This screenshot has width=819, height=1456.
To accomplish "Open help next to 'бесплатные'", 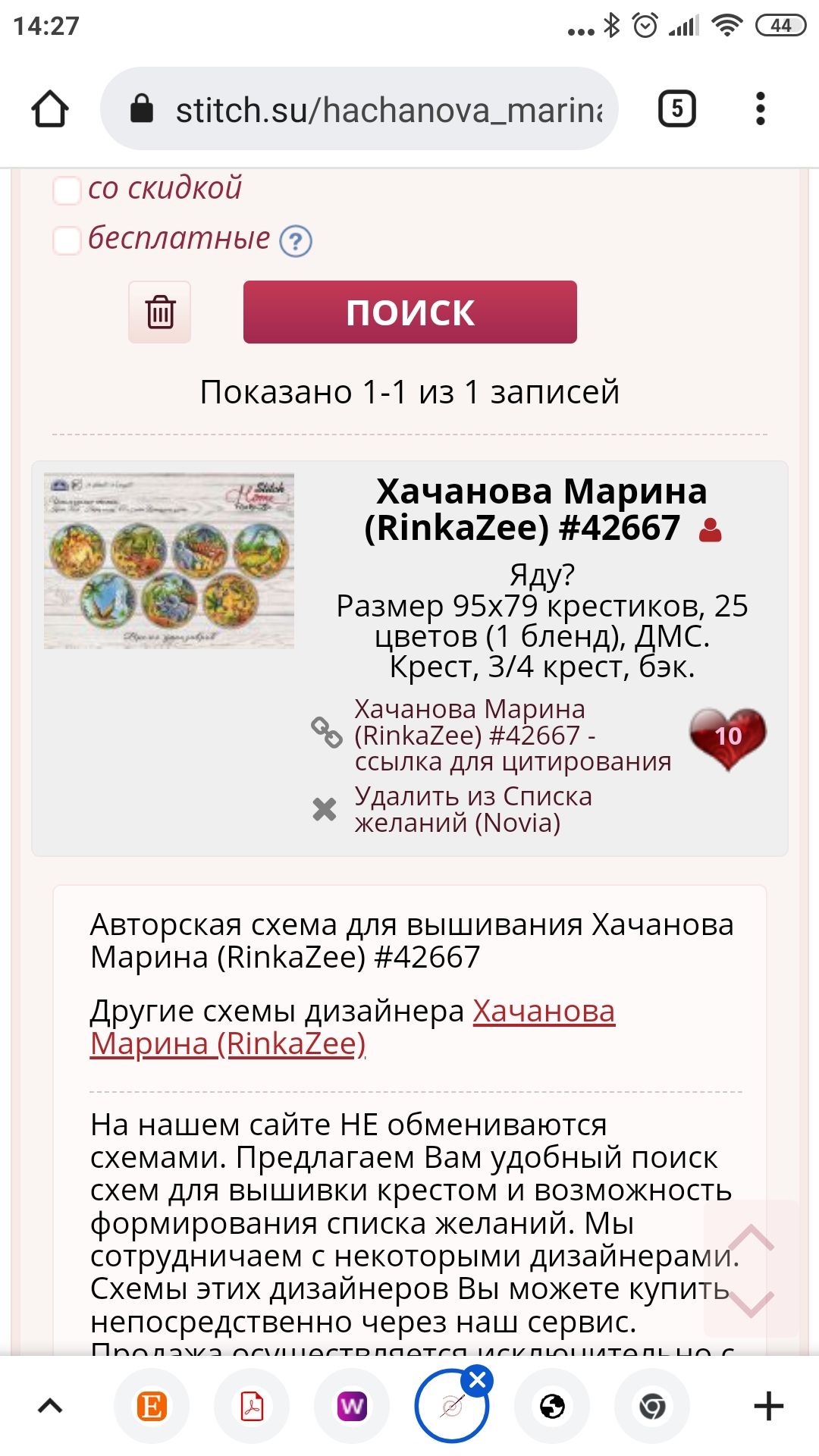I will tap(296, 242).
